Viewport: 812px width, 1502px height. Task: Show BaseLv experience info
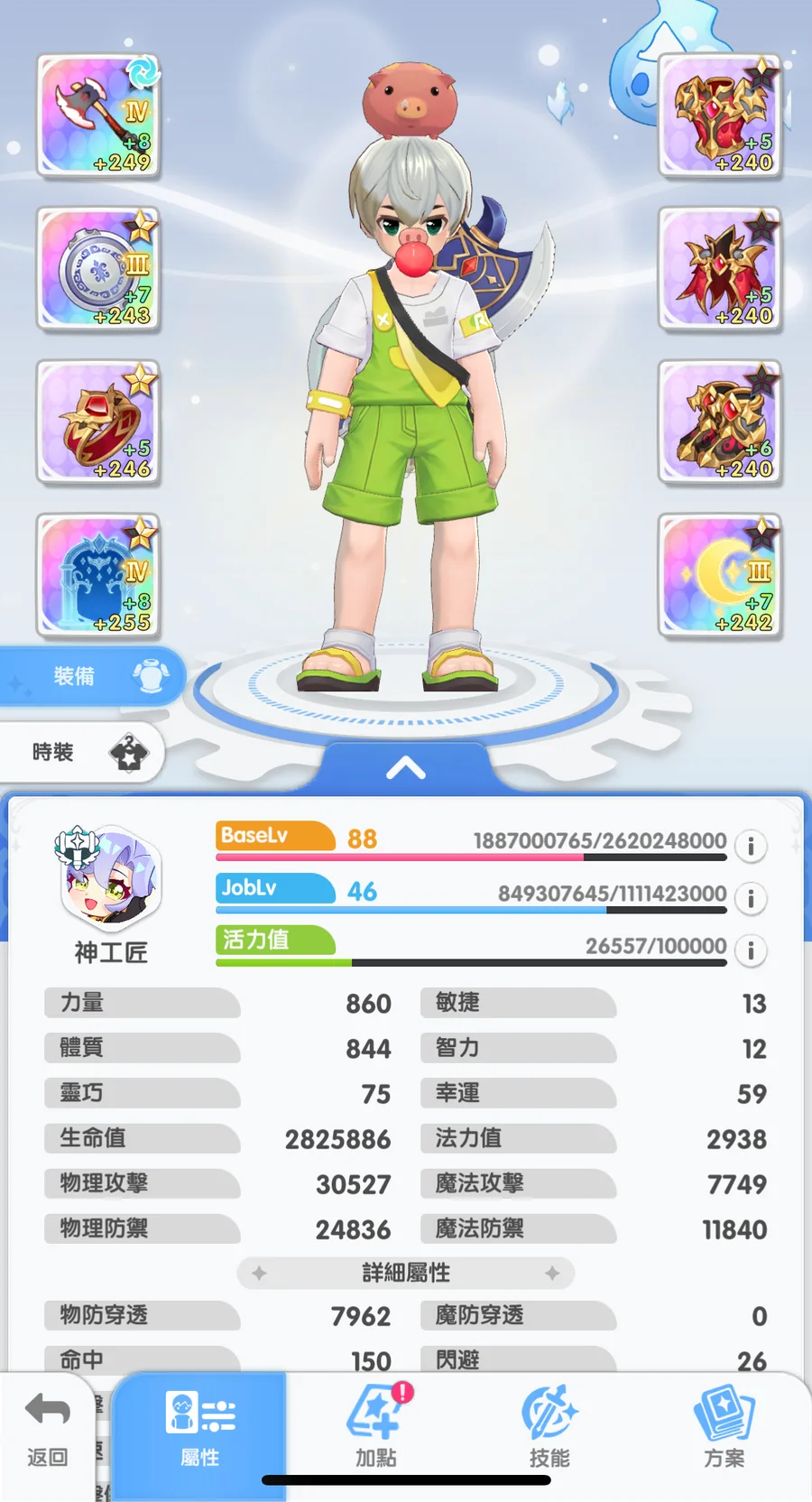coord(751,846)
